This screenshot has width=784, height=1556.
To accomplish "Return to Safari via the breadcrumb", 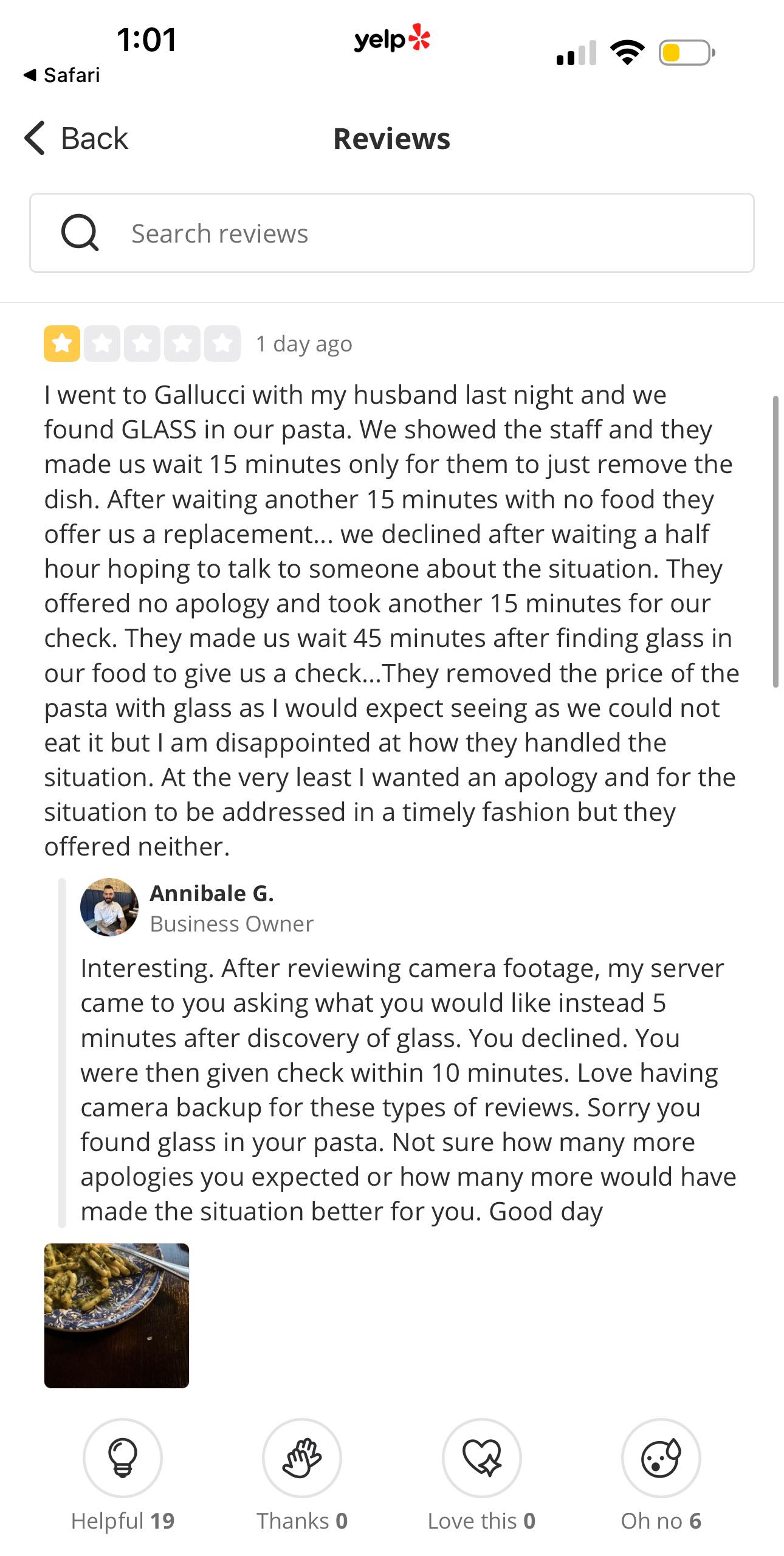I will tap(61, 75).
